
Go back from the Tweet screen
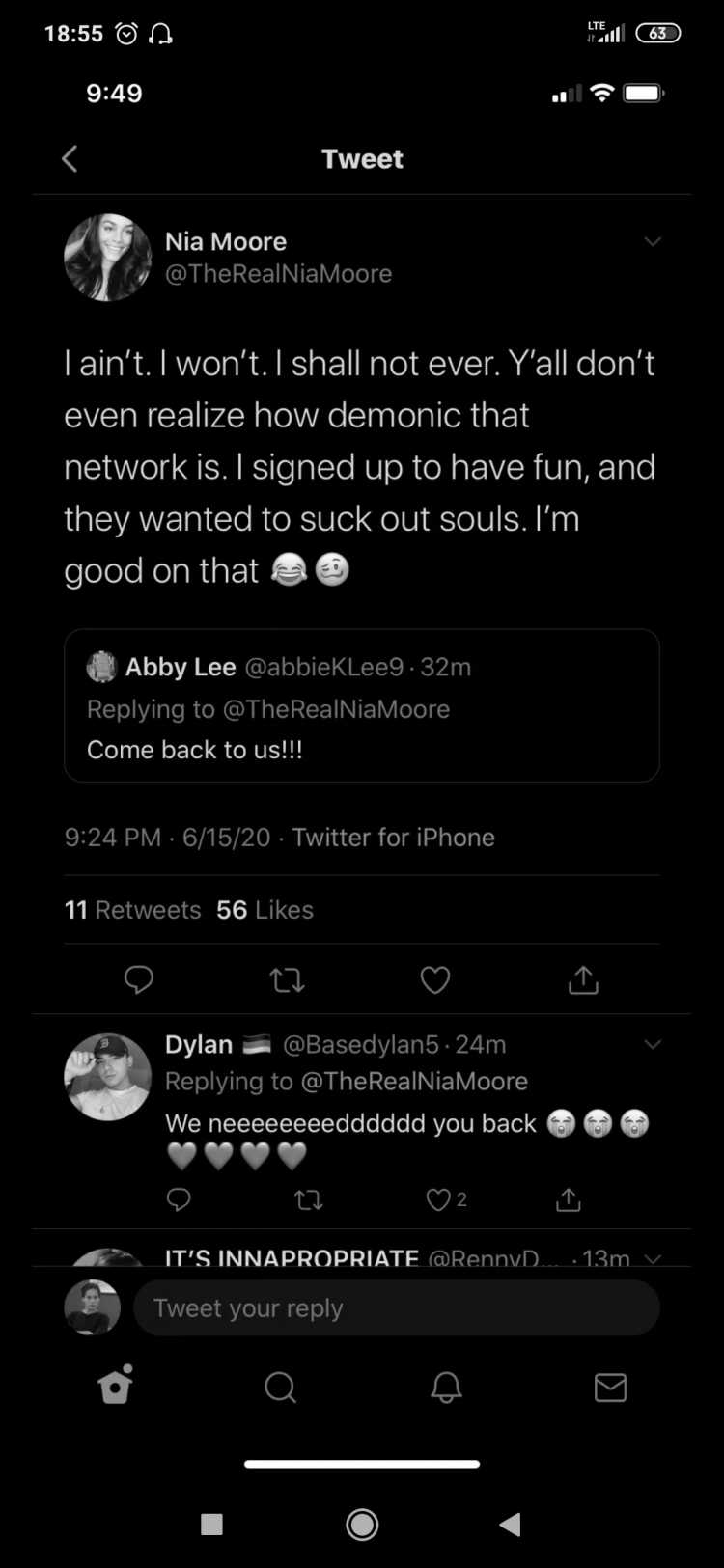coord(70,159)
